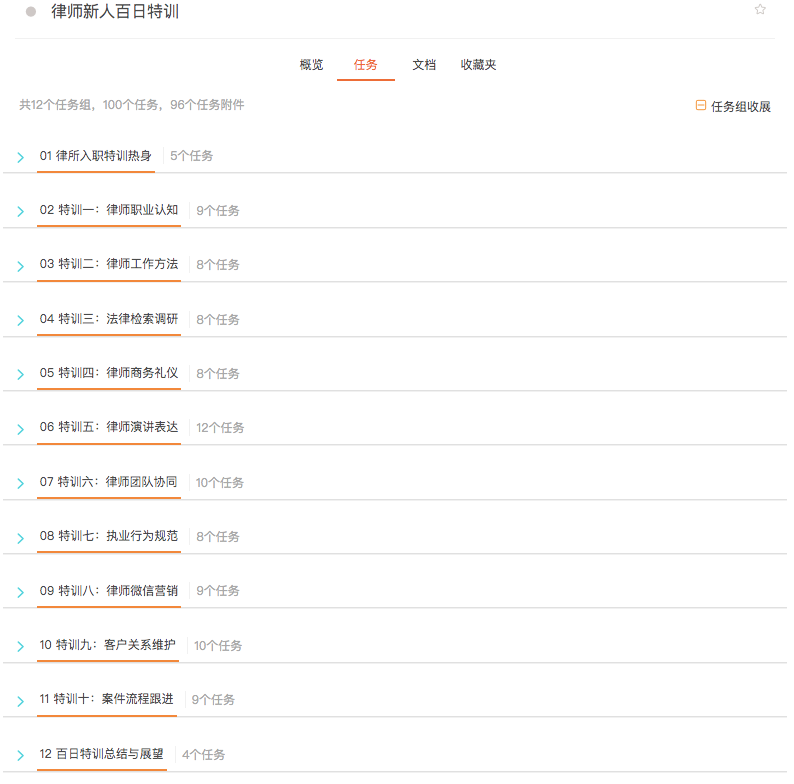Image resolution: width=794 pixels, height=784 pixels.
Task: Star the 律师新人百日特训 project
Action: click(760, 10)
